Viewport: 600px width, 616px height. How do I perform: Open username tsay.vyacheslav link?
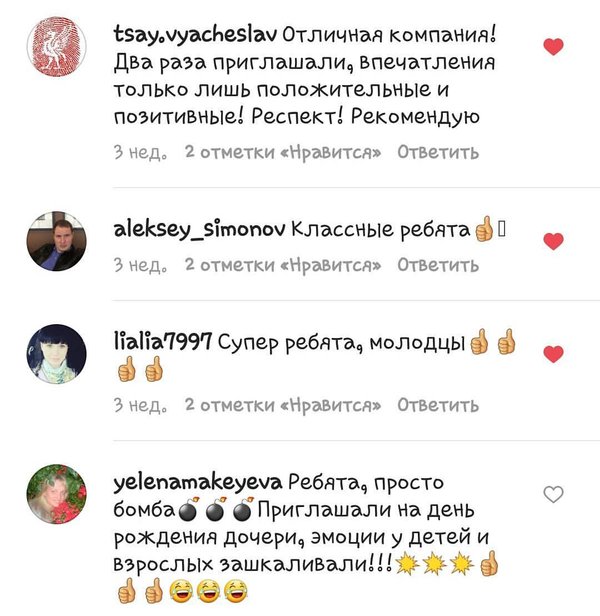point(191,36)
